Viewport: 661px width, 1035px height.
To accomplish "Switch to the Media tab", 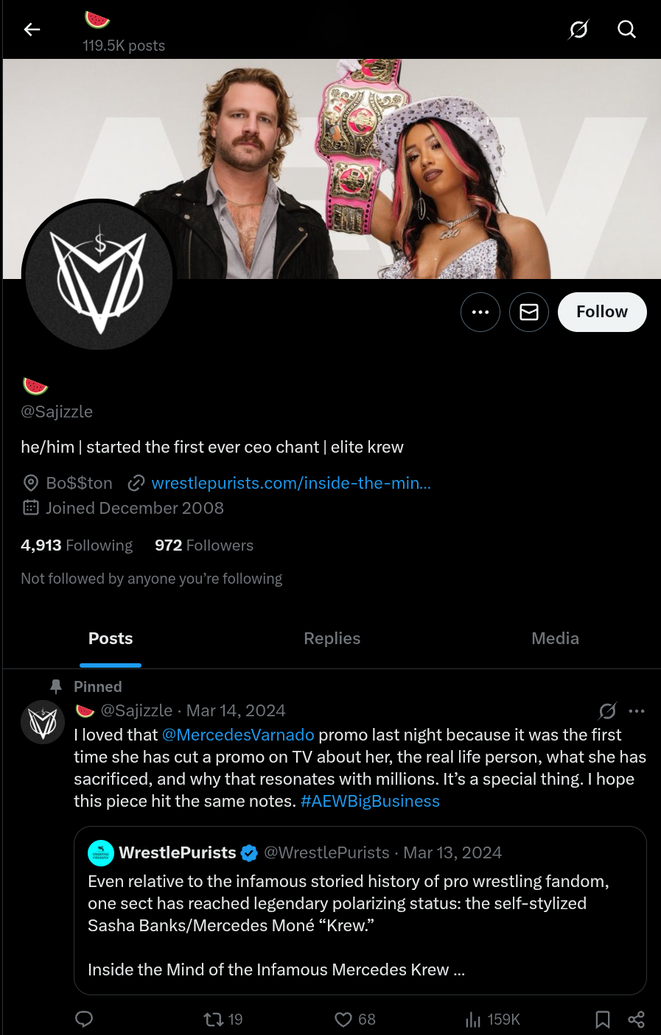I will coord(555,638).
